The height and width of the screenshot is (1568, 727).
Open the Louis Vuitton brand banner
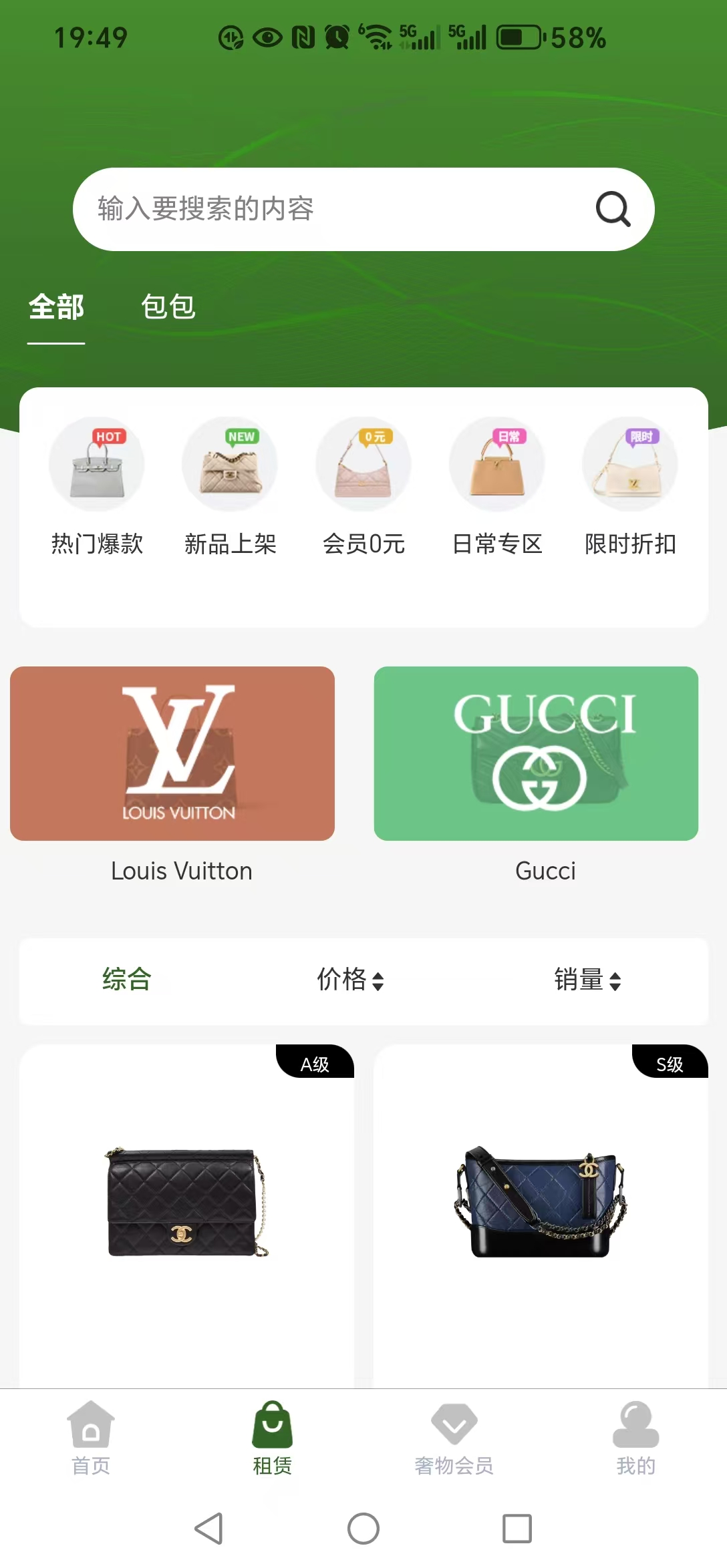pyautogui.click(x=171, y=754)
